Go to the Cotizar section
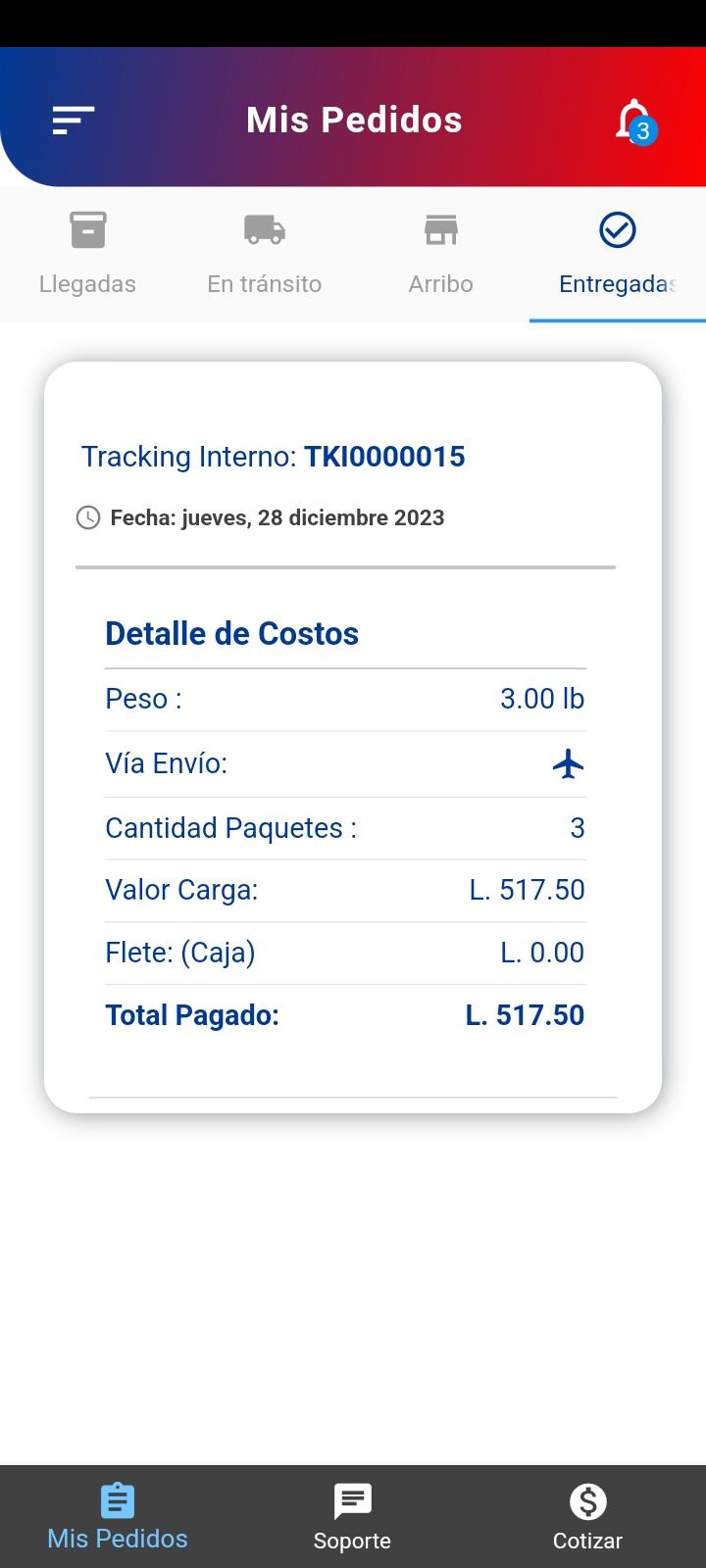706x1568 pixels. pos(588,1517)
